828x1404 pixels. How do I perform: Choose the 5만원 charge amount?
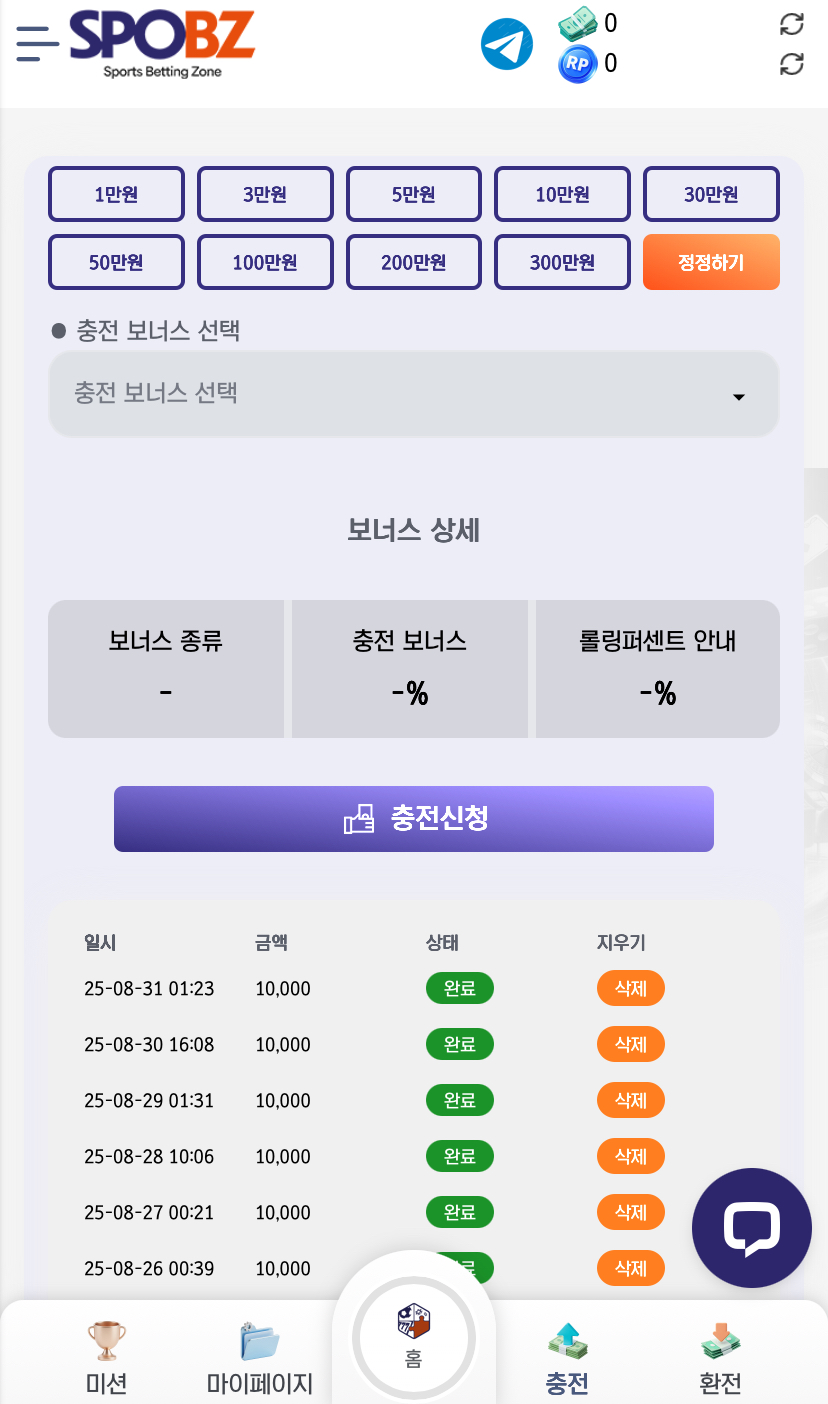click(x=414, y=194)
